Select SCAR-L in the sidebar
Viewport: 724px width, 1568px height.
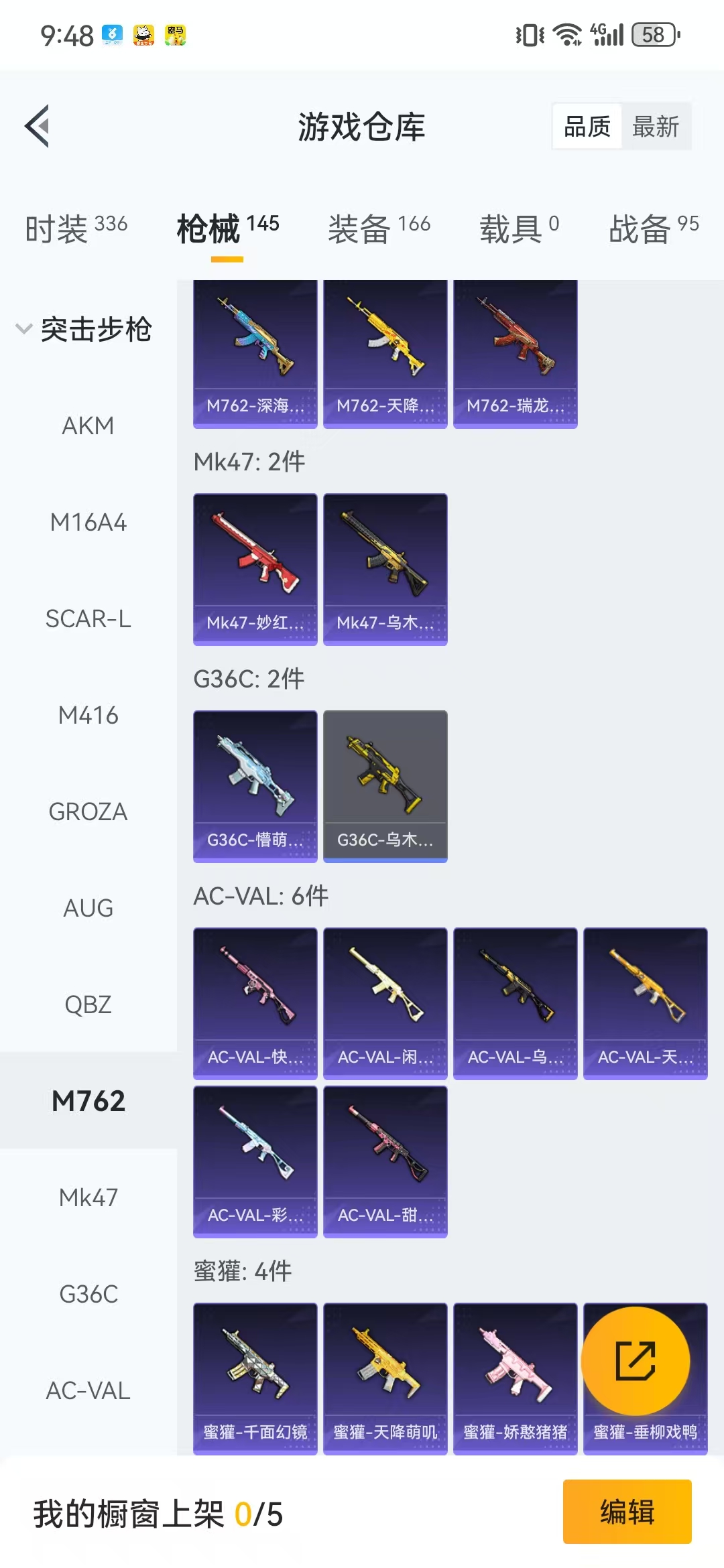(x=88, y=618)
